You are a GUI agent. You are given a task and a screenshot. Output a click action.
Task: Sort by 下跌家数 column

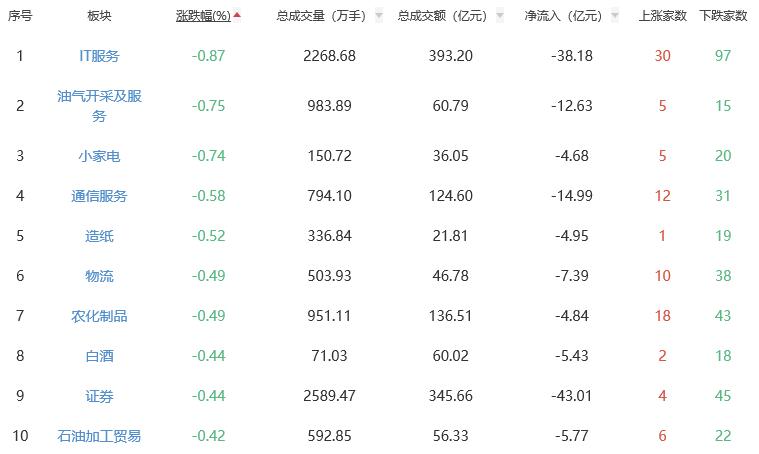[x=722, y=16]
